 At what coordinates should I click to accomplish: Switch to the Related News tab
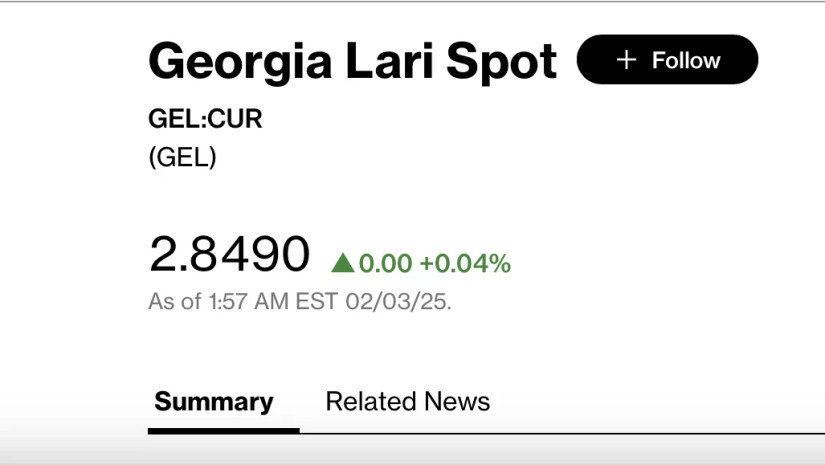(x=407, y=402)
